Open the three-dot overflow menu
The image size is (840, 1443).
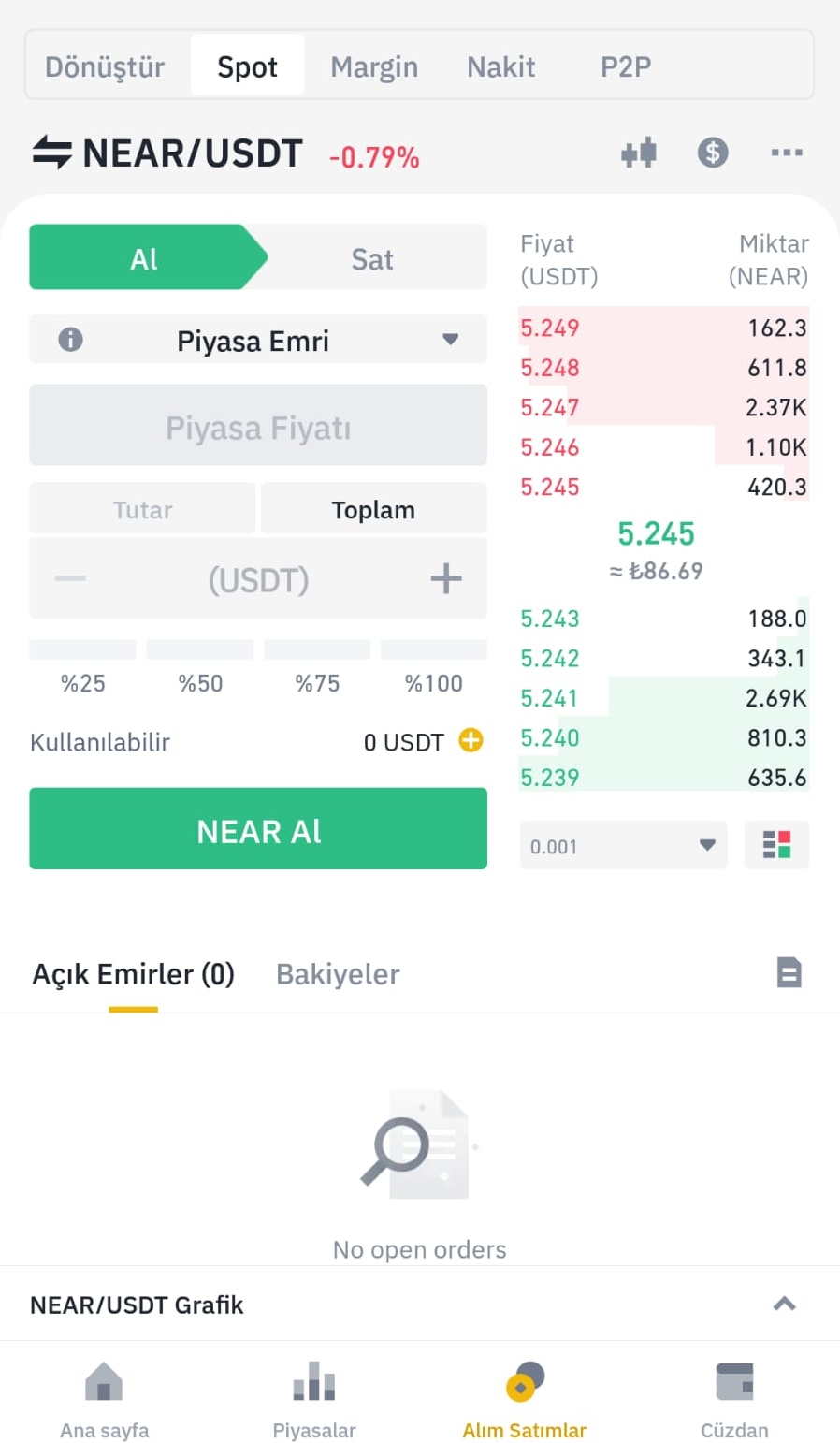click(x=787, y=153)
